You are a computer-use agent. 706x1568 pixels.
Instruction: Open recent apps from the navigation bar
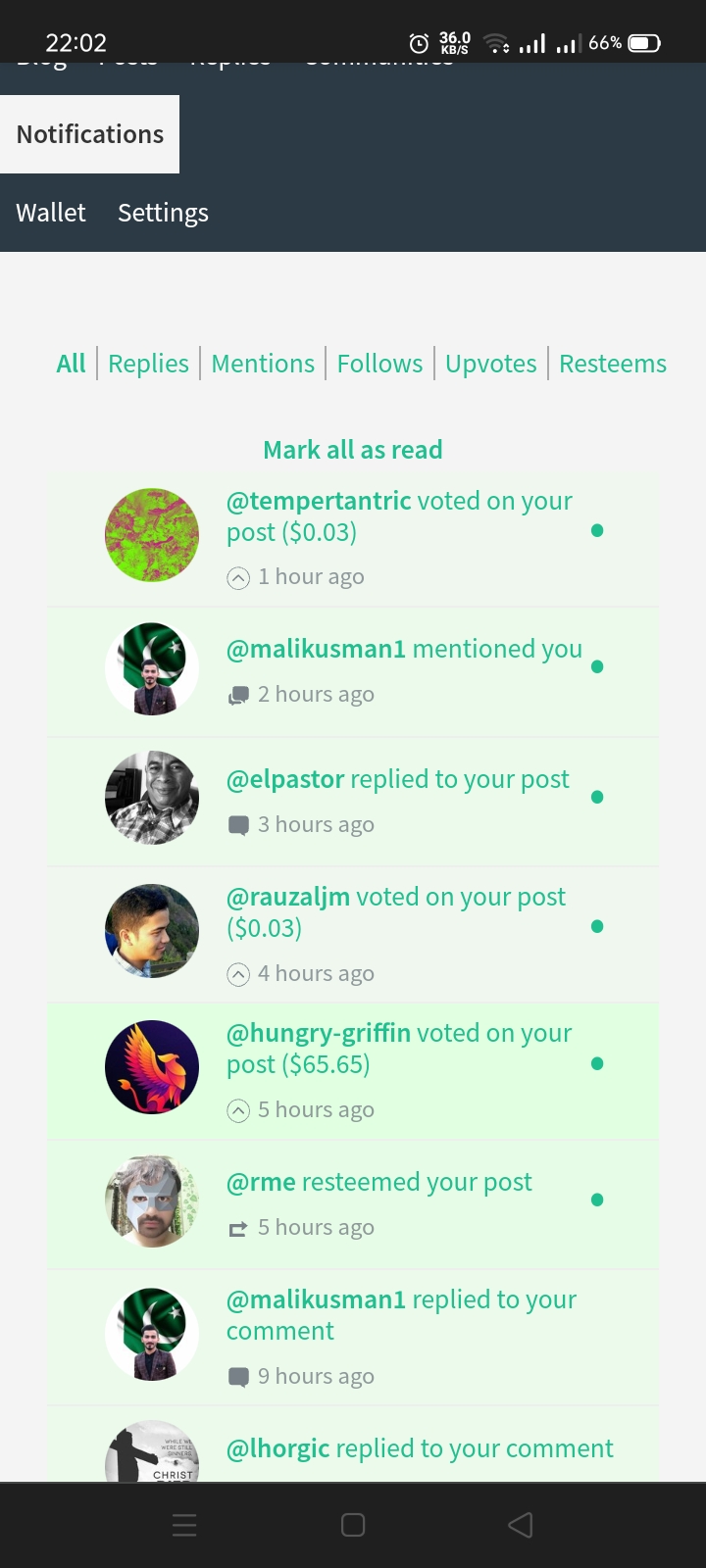184,1525
